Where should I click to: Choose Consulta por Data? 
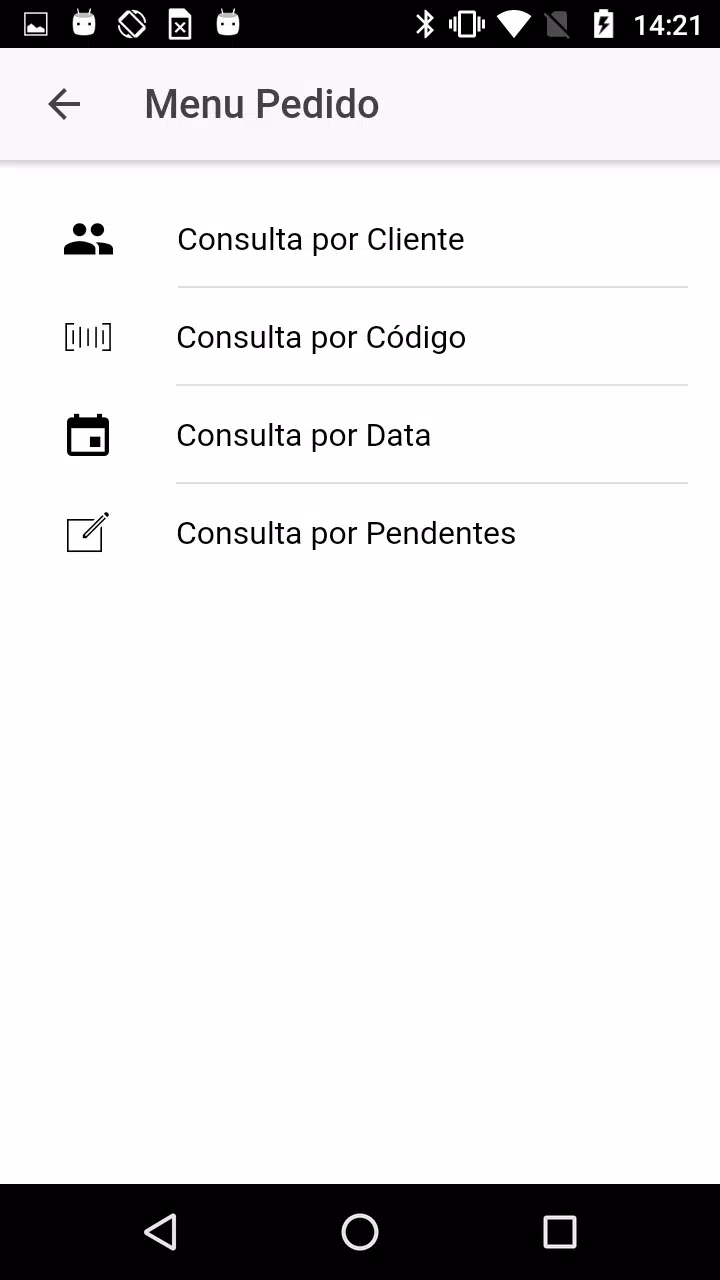tap(360, 435)
